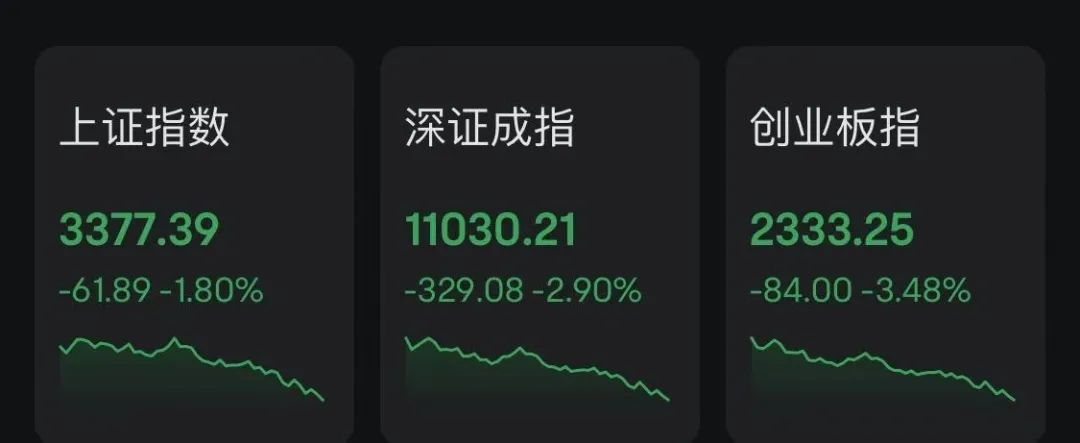Select the 创业板指 index card
Image resolution: width=1080 pixels, height=443 pixels.
tap(885, 245)
